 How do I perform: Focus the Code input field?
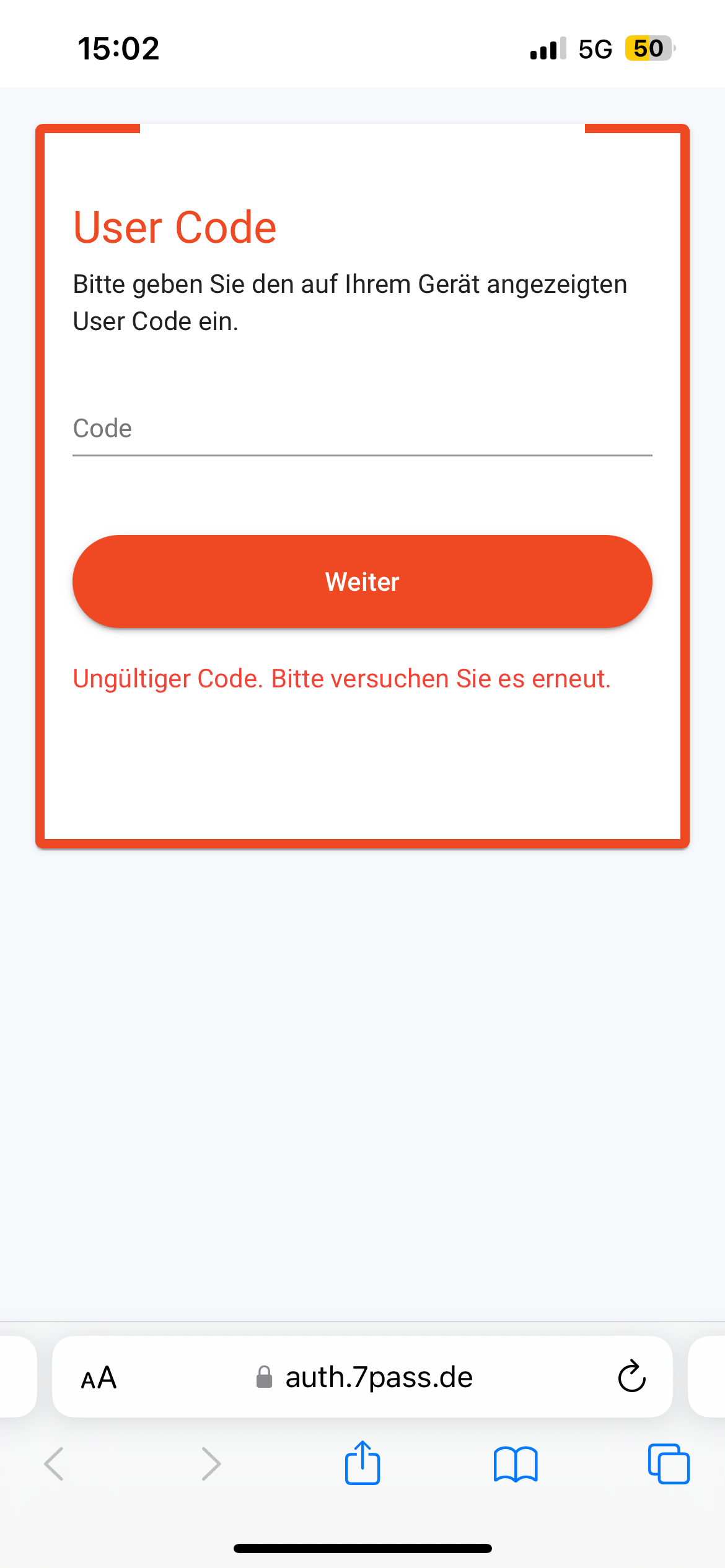pyautogui.click(x=362, y=429)
